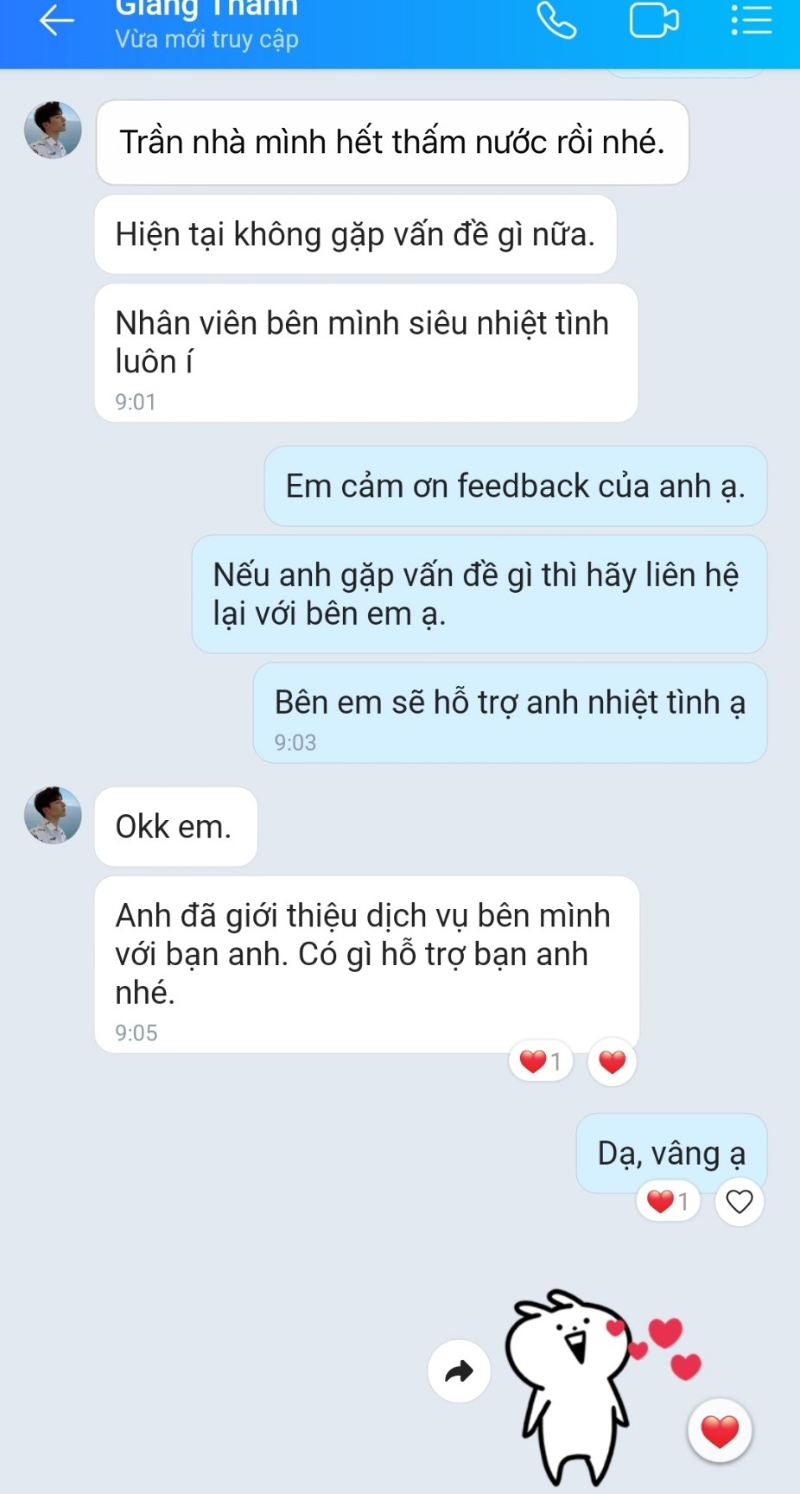The height and width of the screenshot is (1494, 800).
Task: Go back from Giang Thanh chat
Action: coord(57,22)
